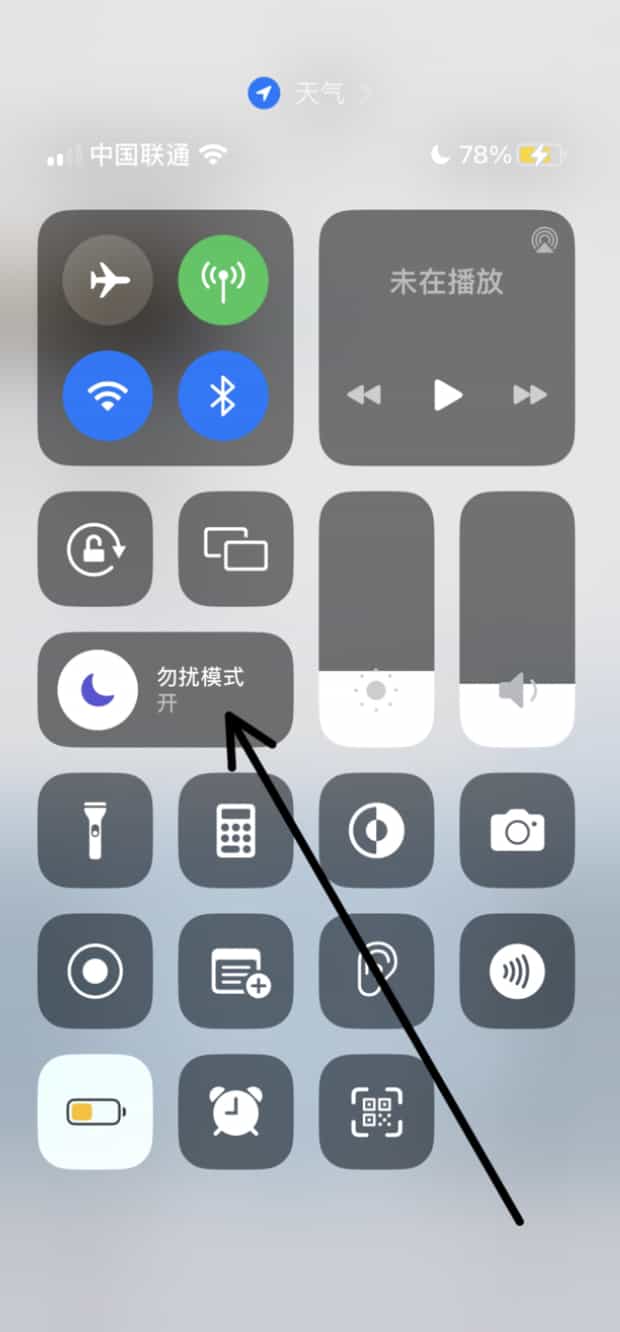Open the NFC tag reader
The width and height of the screenshot is (620, 1332).
(x=517, y=971)
